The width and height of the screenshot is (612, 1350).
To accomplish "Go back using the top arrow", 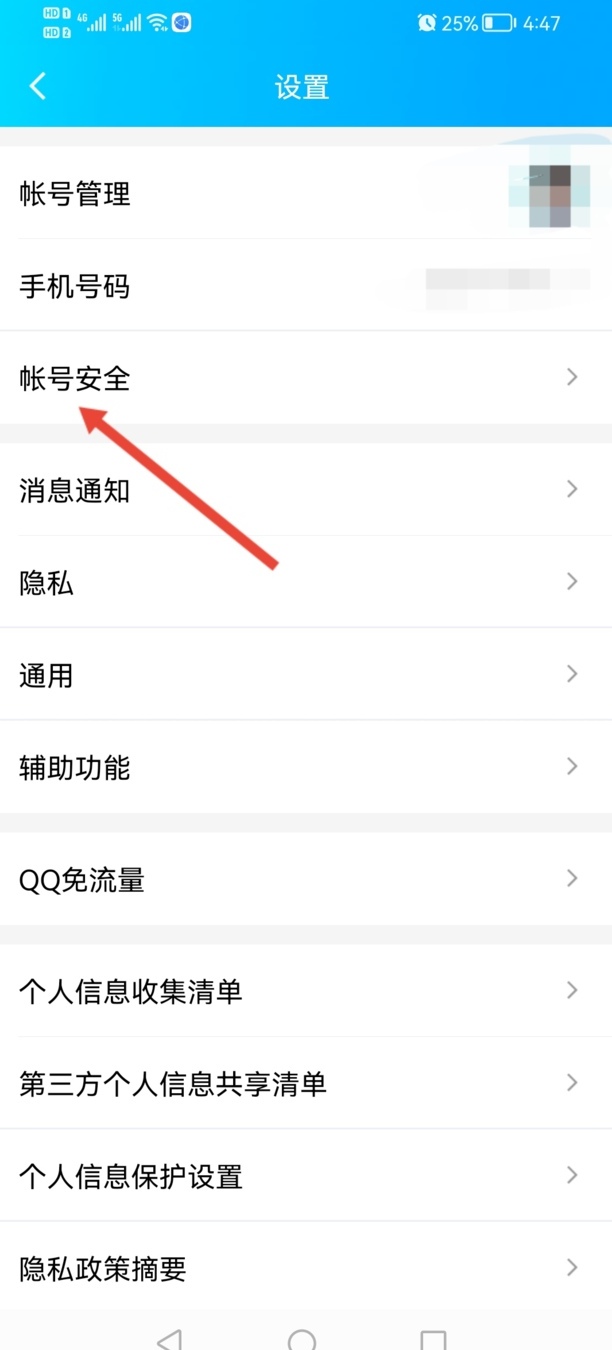I will point(38,86).
